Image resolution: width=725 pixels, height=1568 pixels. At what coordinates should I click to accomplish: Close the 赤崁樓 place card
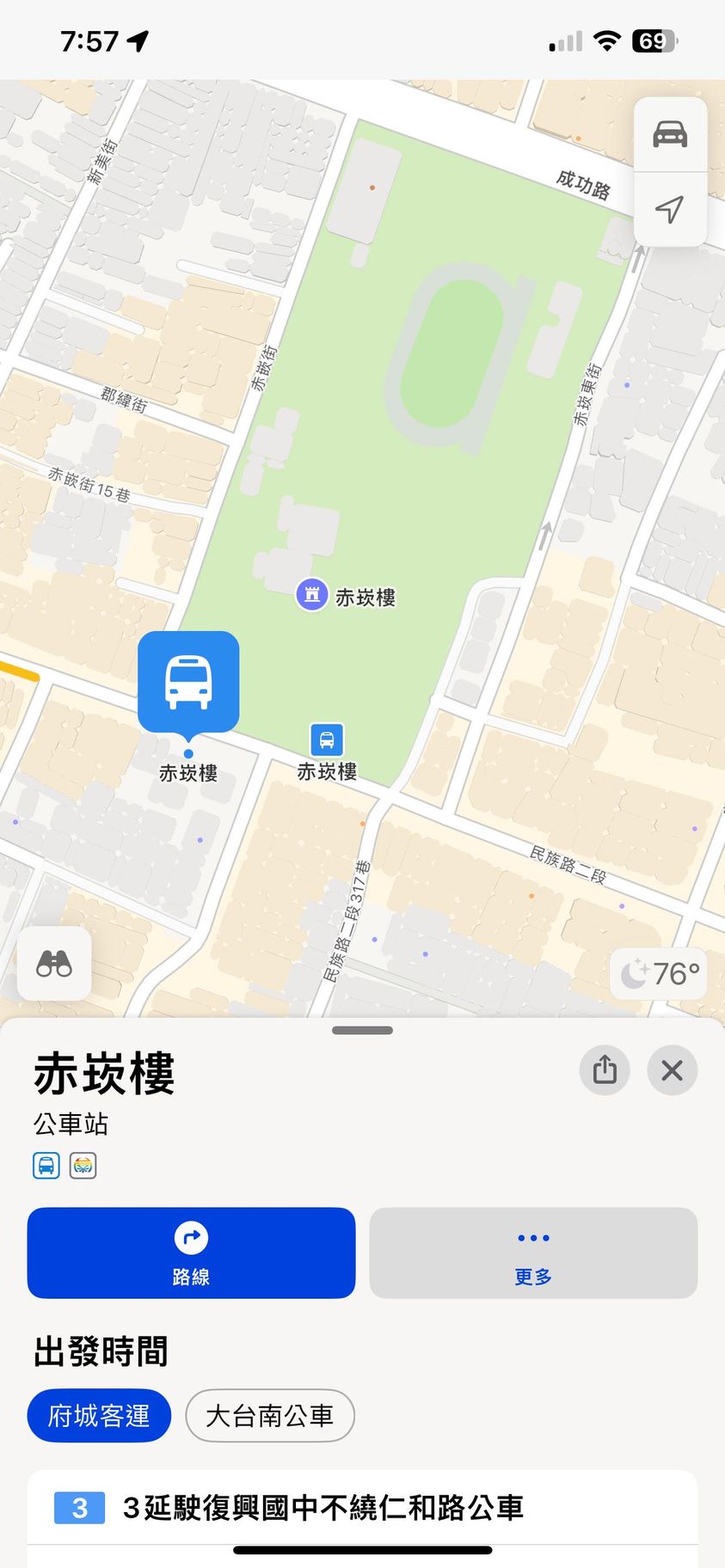672,1070
